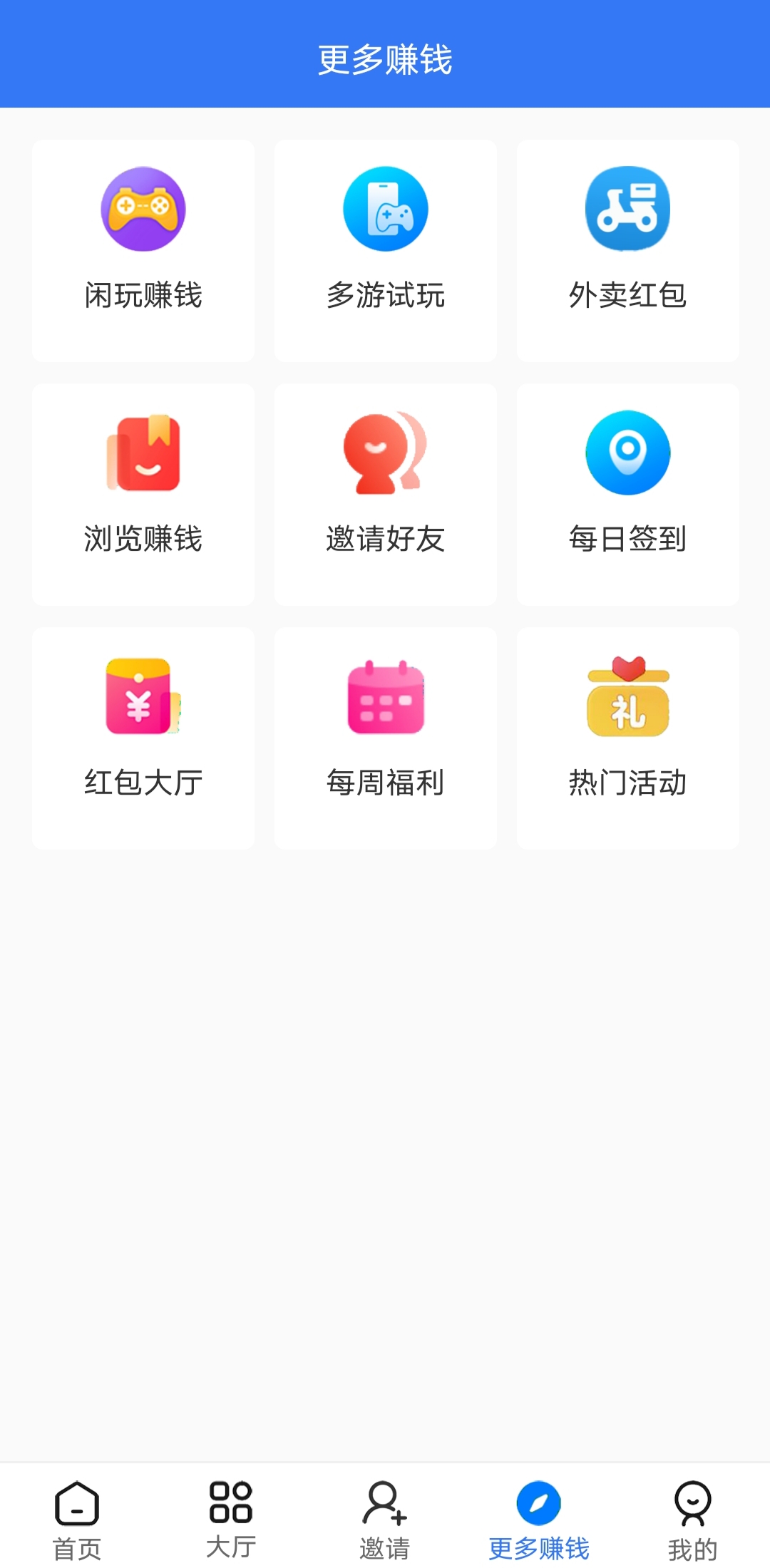The image size is (770, 1568).
Task: View 热门活动 hot activities
Action: click(x=628, y=738)
